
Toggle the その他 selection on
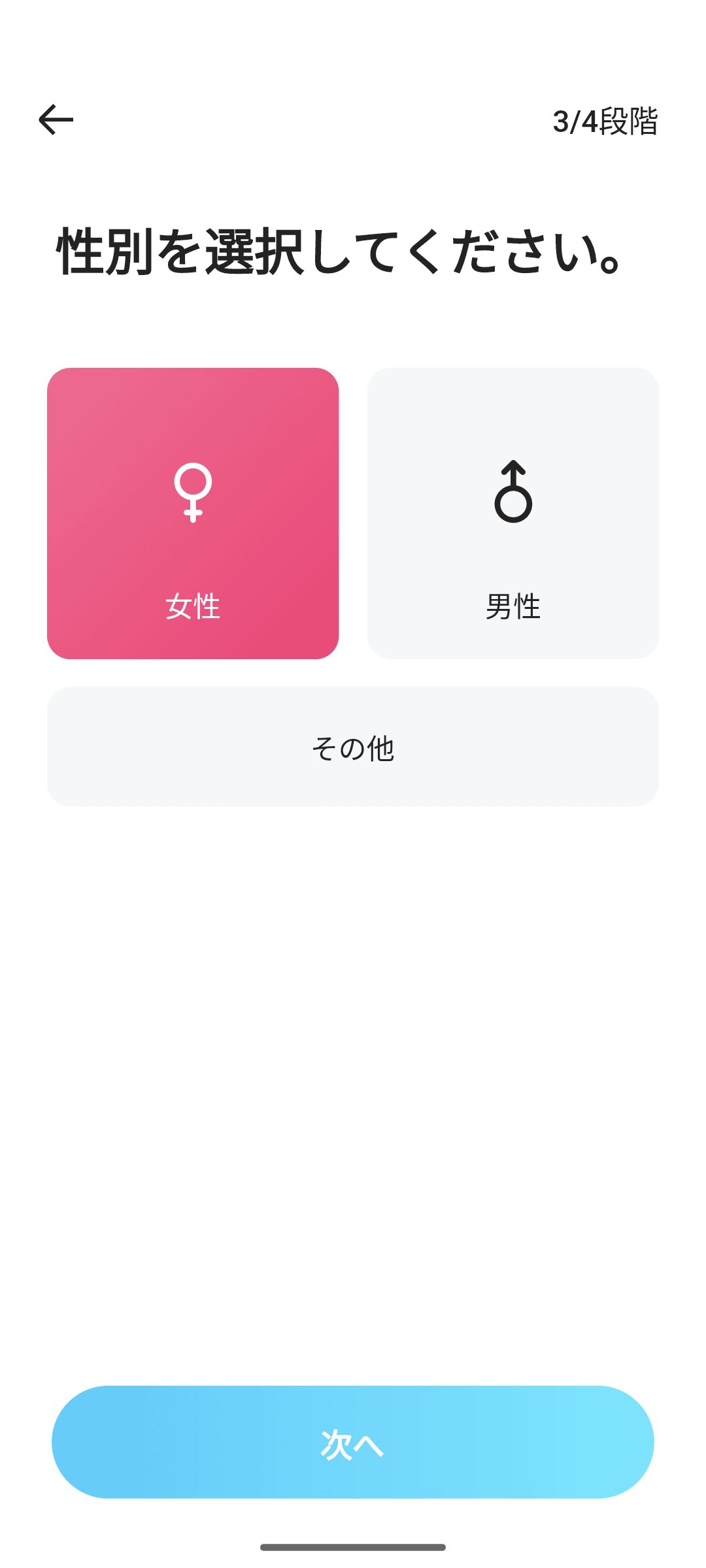353,748
